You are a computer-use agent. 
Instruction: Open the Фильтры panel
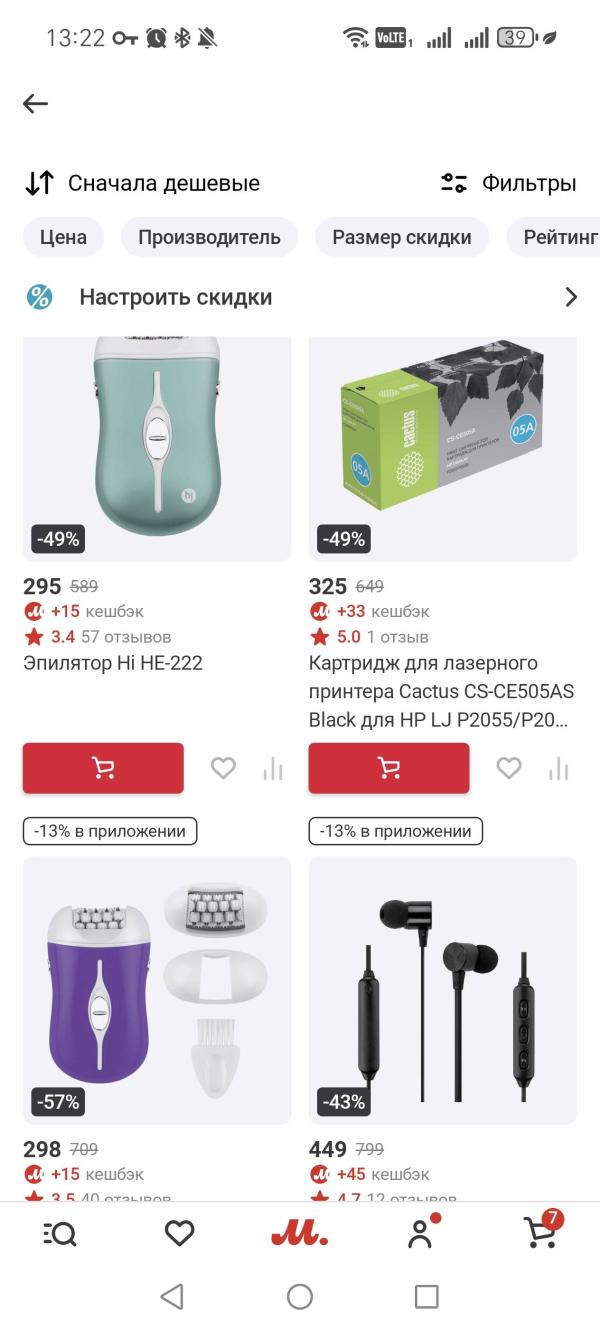point(509,183)
